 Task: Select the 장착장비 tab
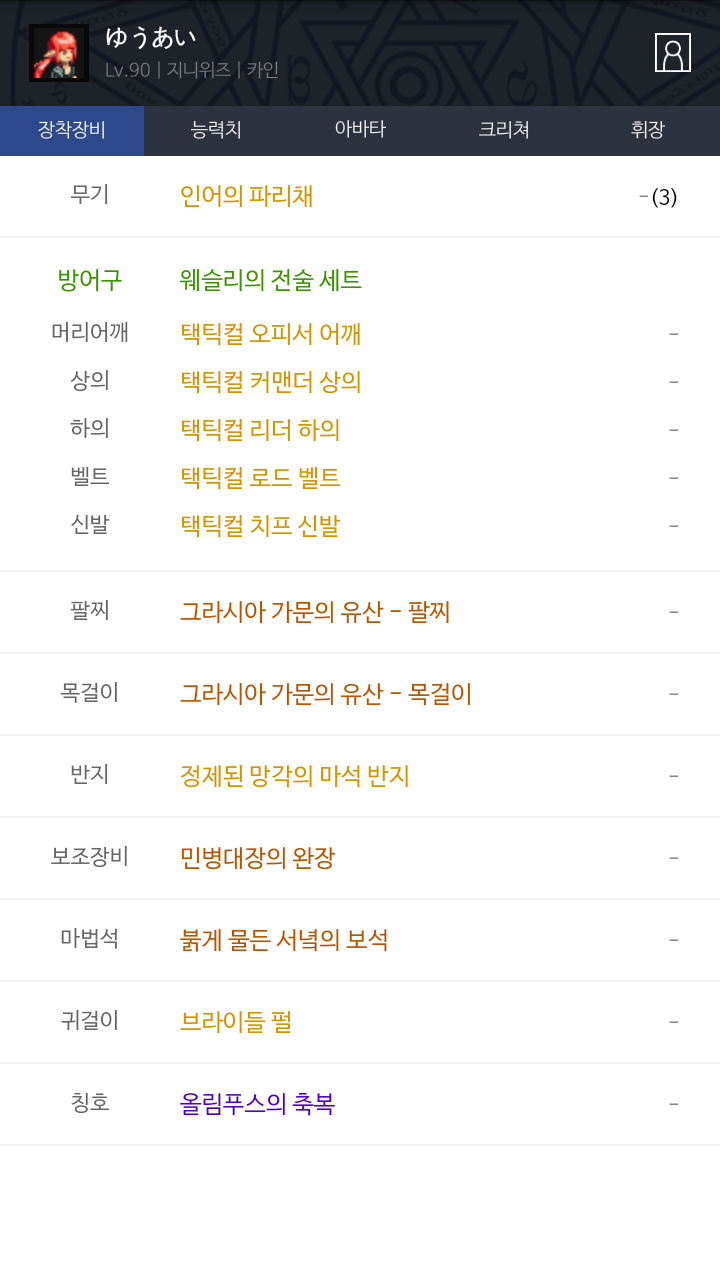coord(72,130)
